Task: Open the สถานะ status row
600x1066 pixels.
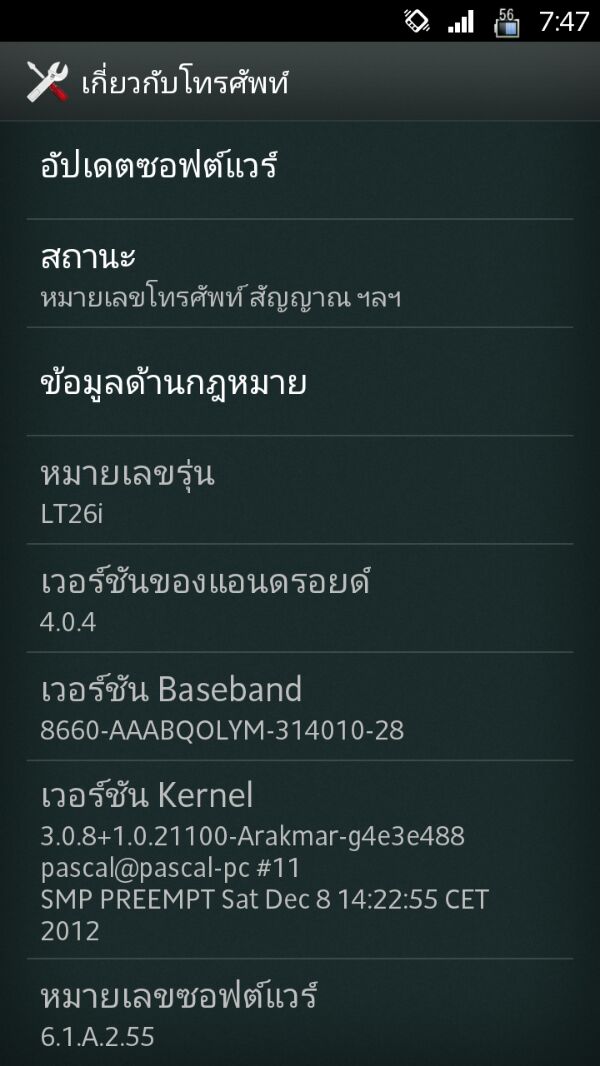Action: (x=300, y=273)
